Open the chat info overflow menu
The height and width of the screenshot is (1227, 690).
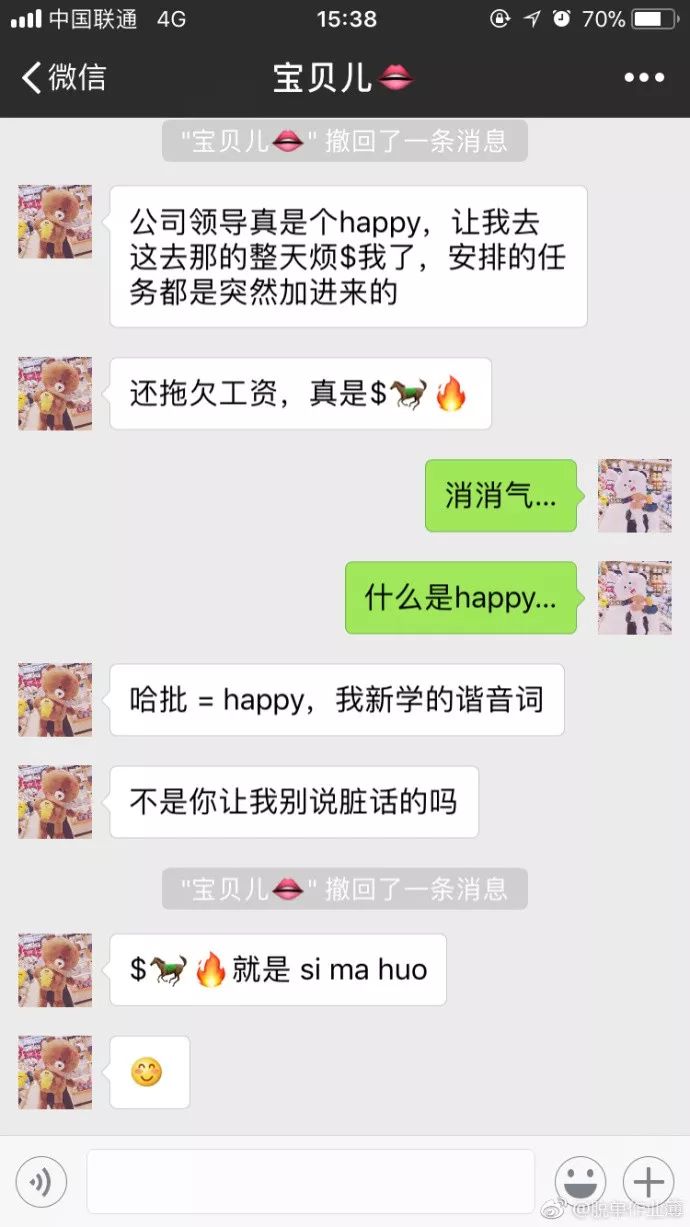[643, 78]
